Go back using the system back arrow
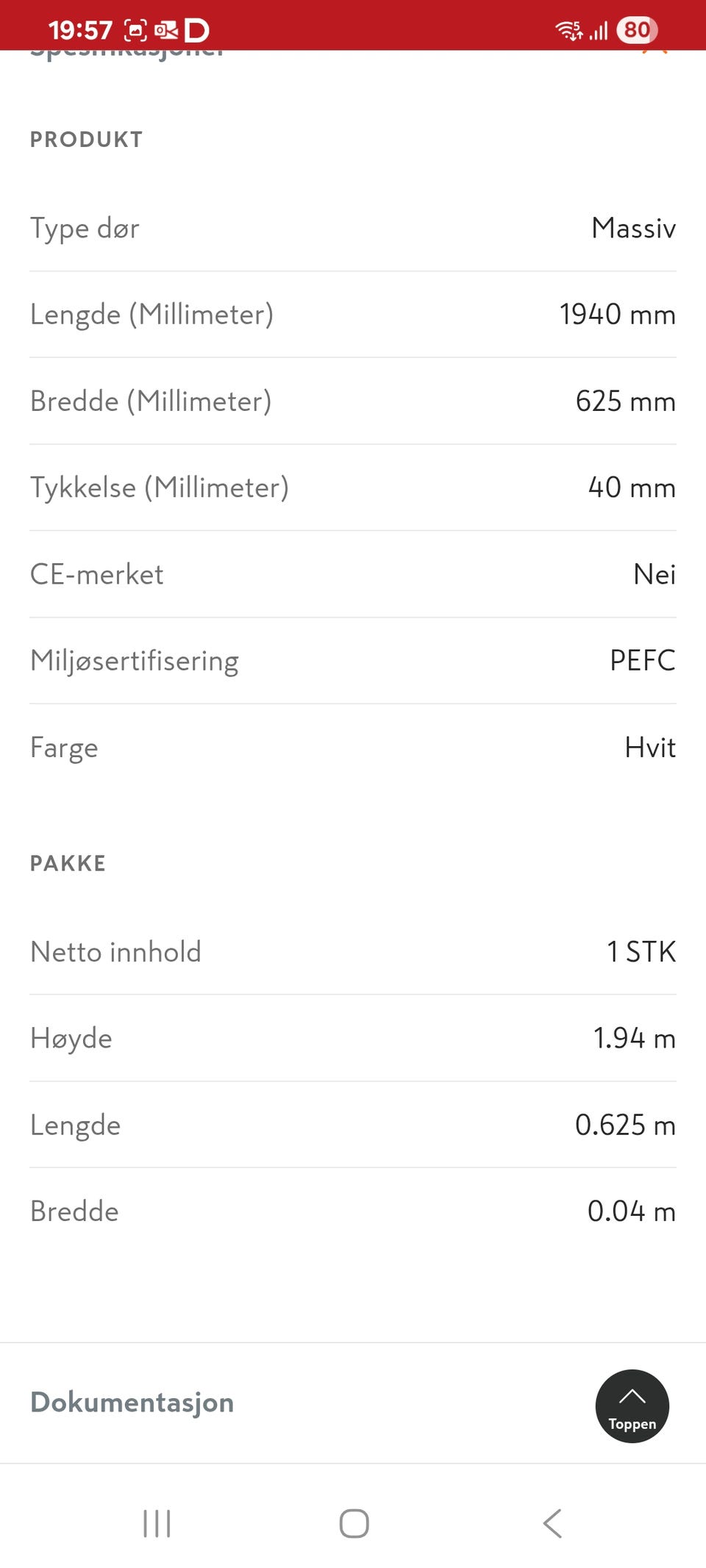706x1568 pixels. point(552,1523)
